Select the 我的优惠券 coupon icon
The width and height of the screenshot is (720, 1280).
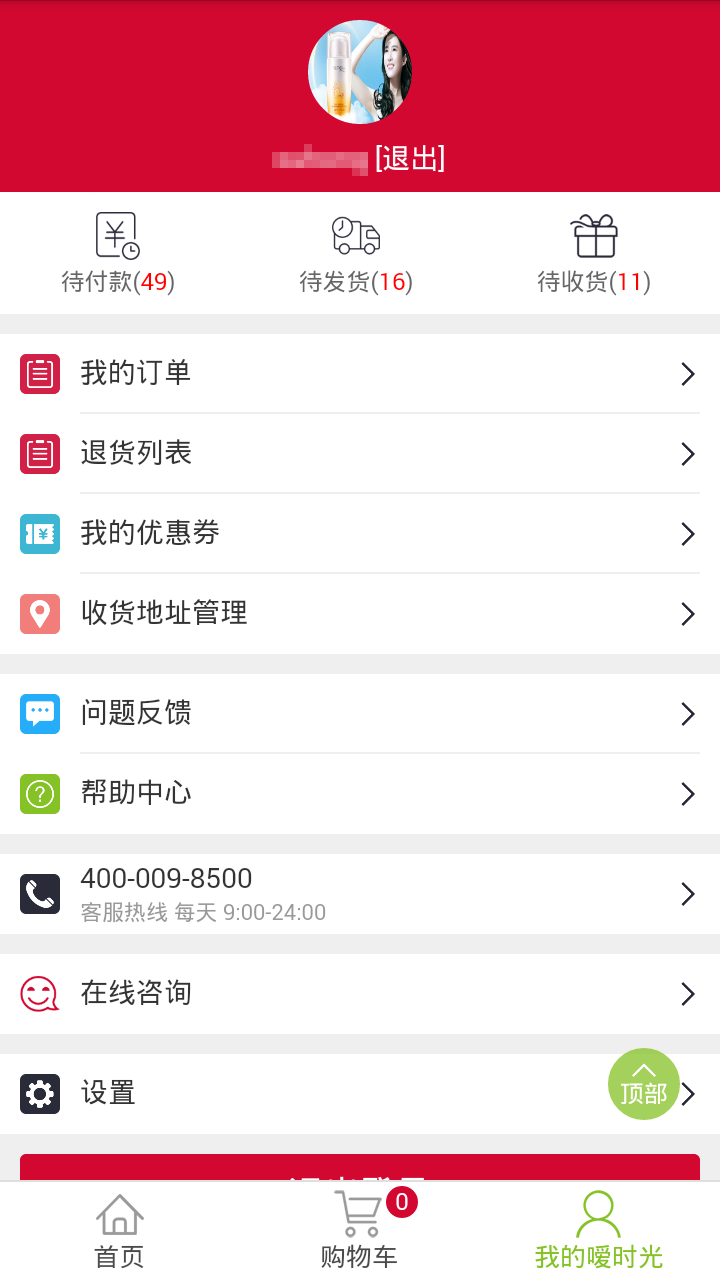(x=39, y=533)
